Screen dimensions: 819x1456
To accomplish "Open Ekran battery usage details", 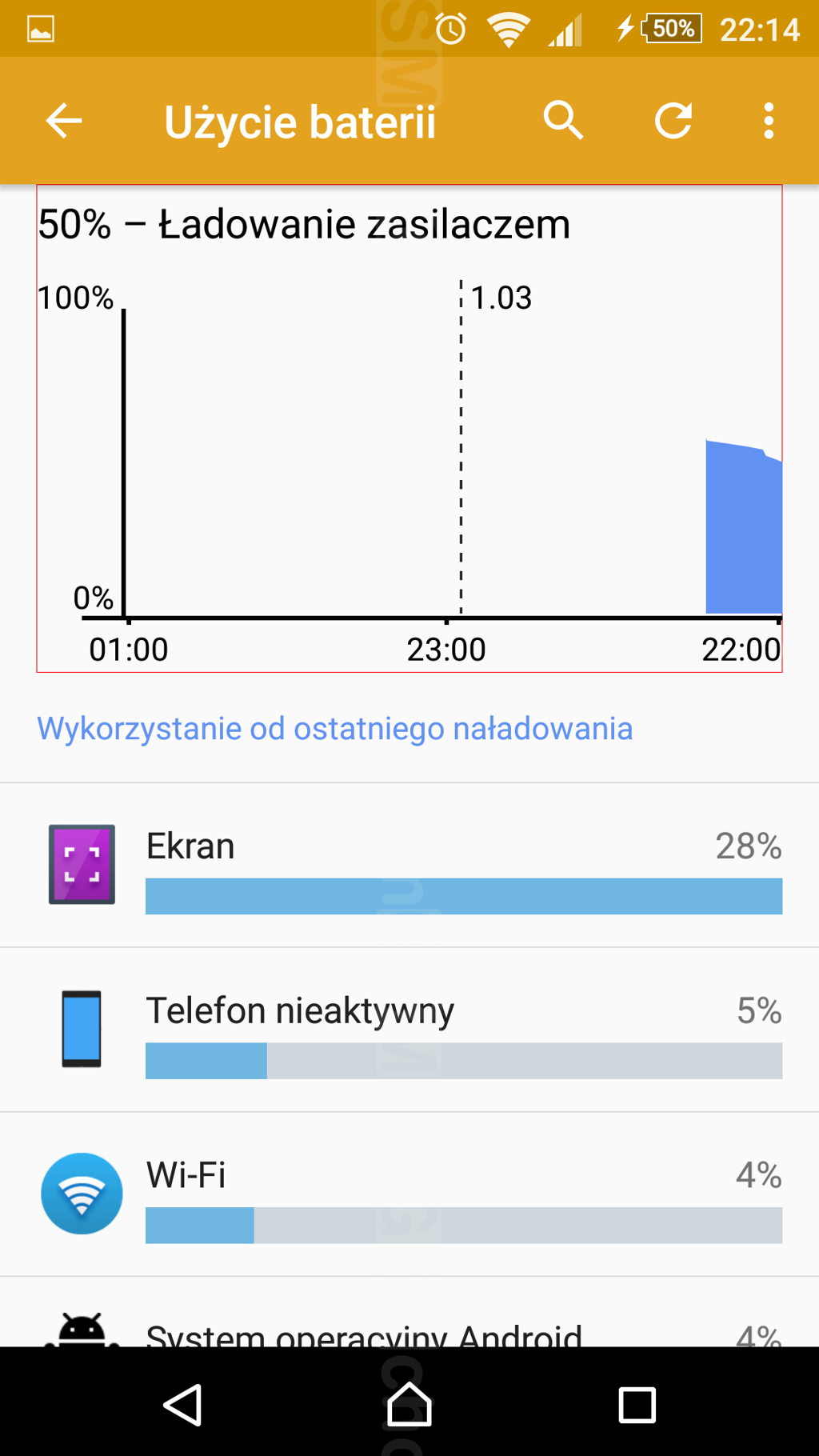I will pos(409,866).
